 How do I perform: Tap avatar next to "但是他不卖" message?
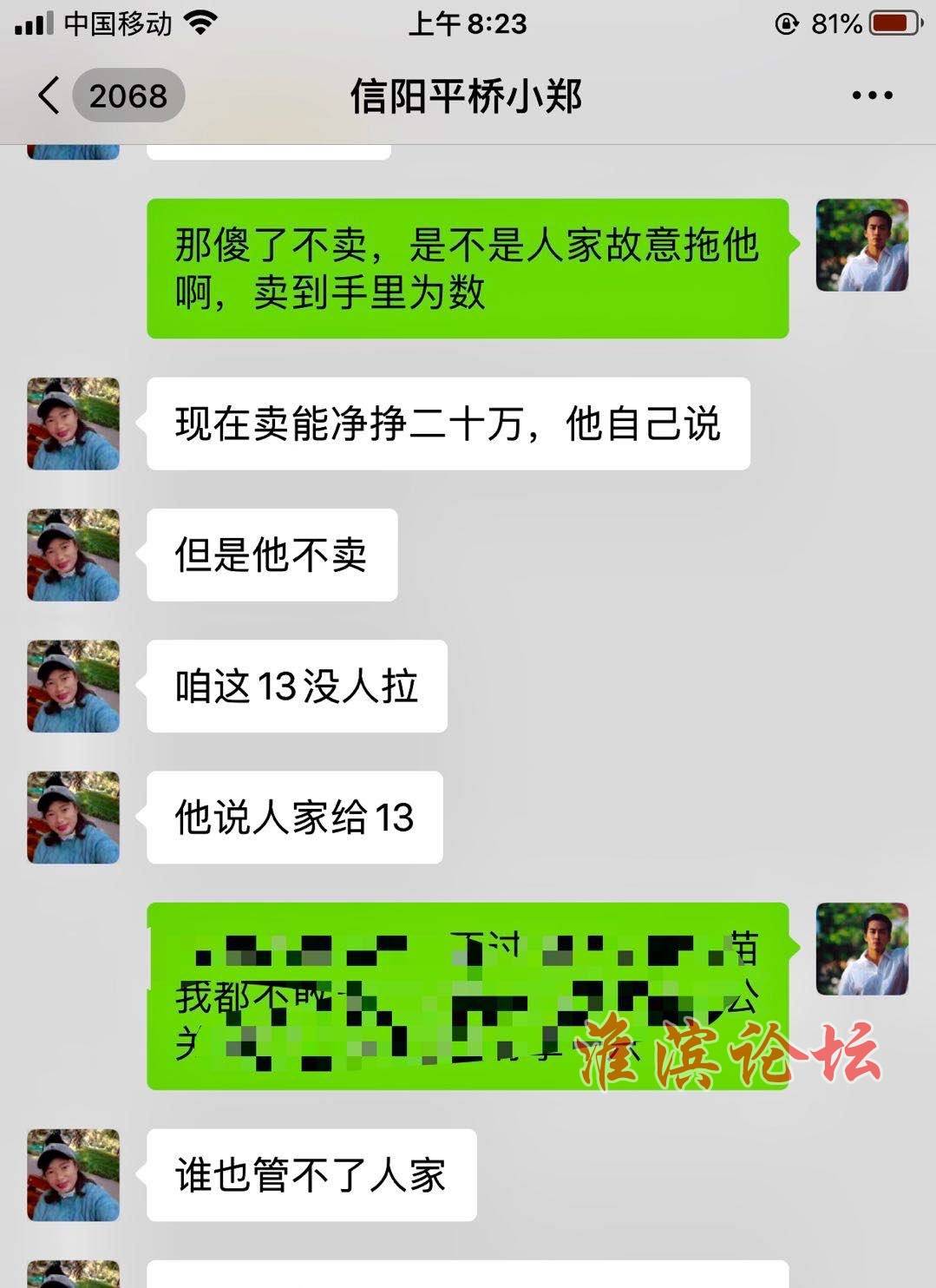point(73,555)
